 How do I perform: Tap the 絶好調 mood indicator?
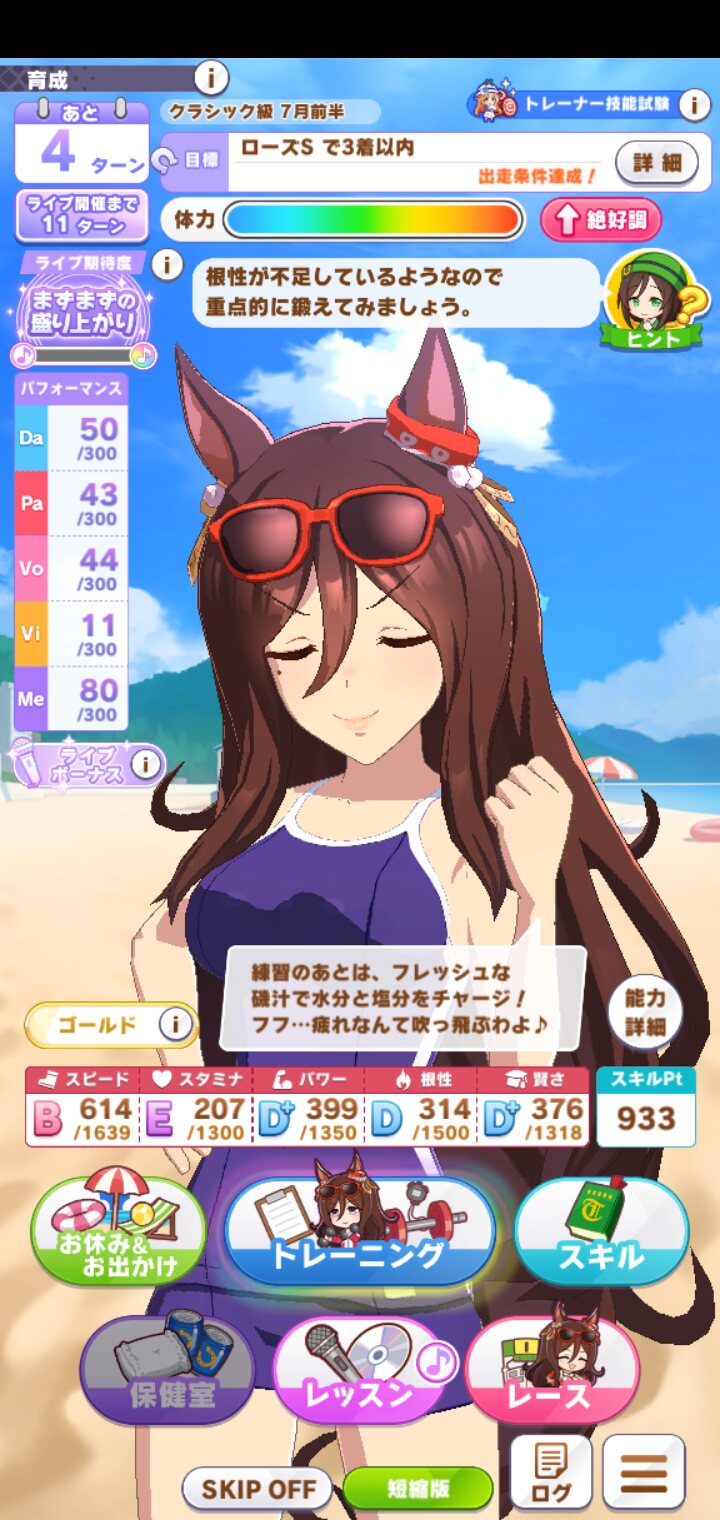[601, 219]
